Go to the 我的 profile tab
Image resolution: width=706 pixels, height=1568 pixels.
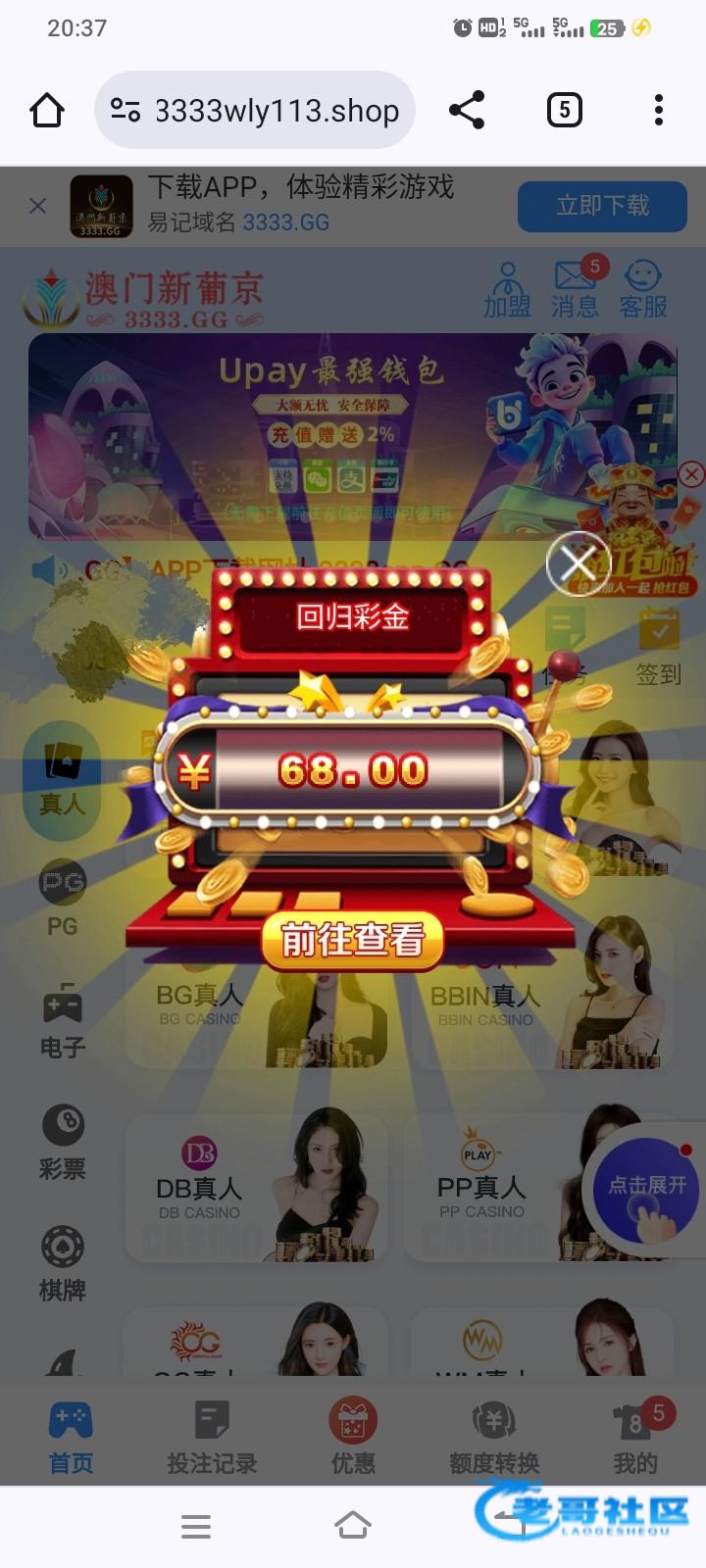coord(635,1438)
